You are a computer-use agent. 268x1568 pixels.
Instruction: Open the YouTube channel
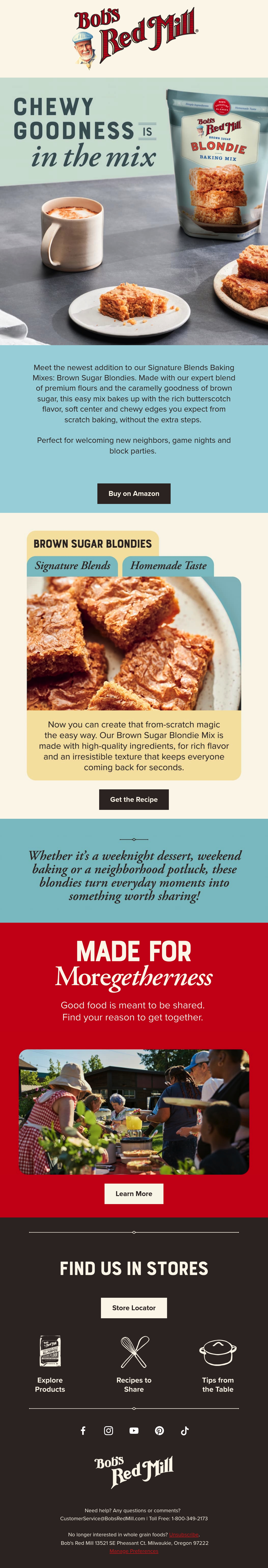point(134,1431)
